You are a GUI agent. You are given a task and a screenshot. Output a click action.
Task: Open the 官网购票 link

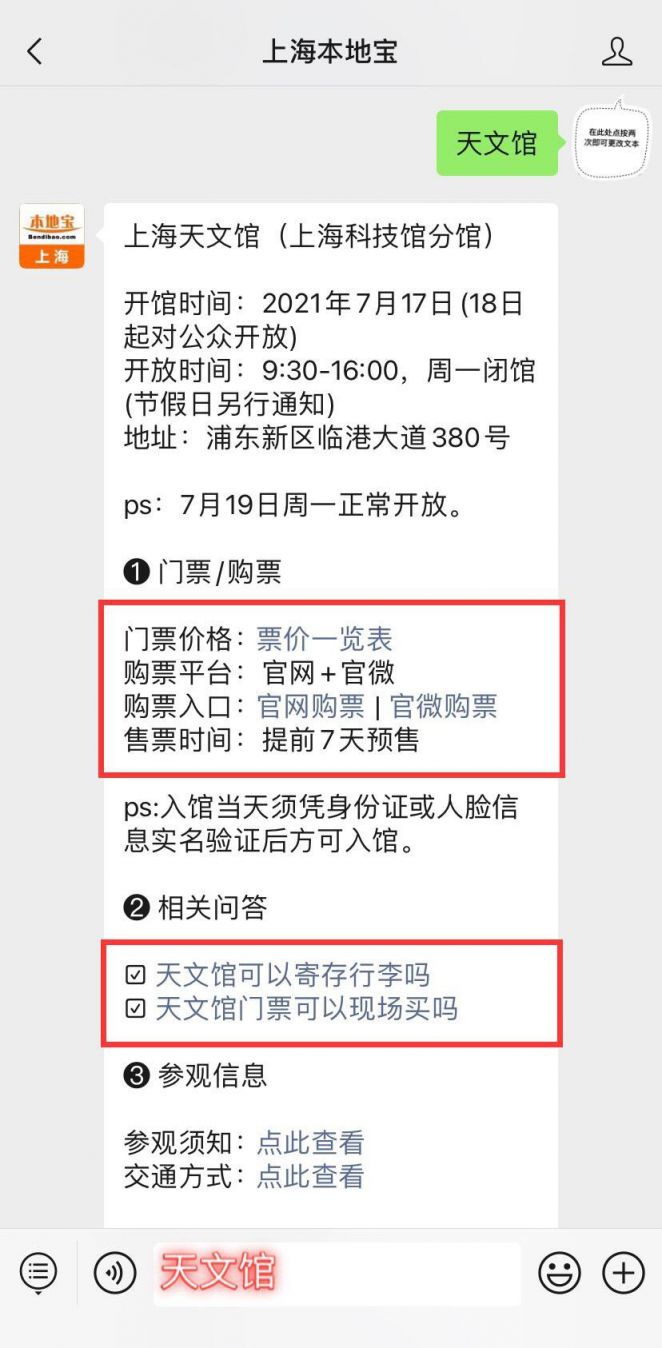tap(311, 707)
